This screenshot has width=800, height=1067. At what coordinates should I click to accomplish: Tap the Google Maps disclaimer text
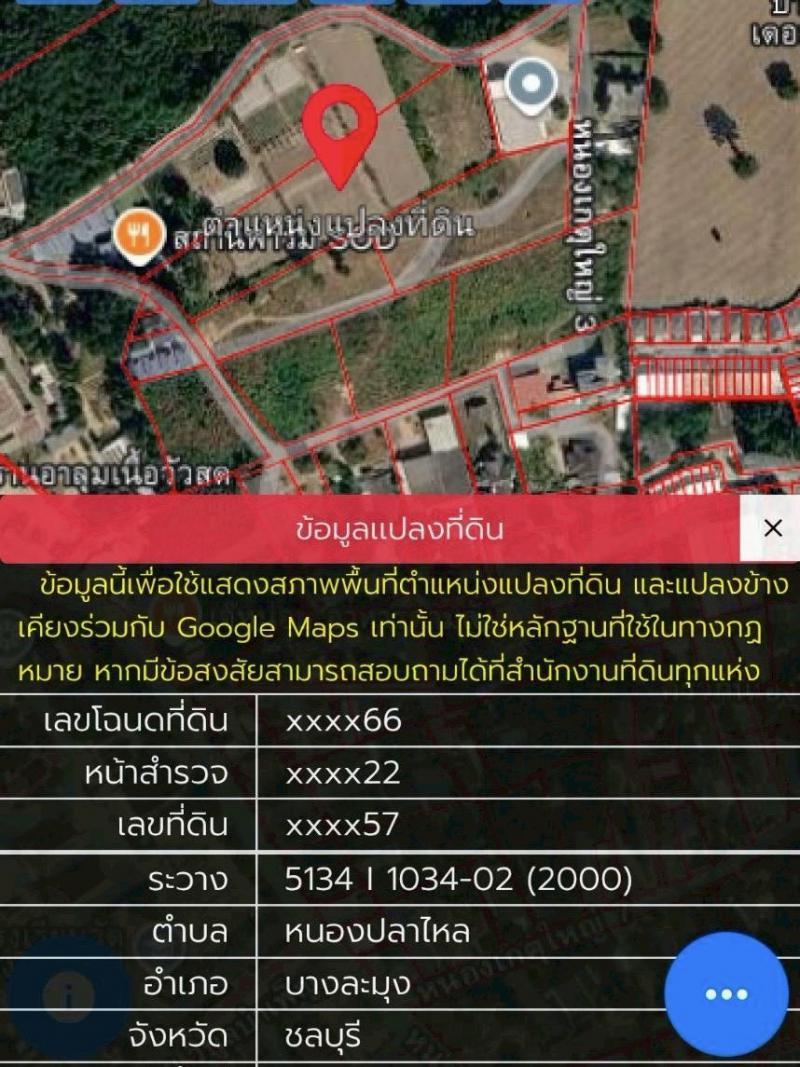pyautogui.click(x=400, y=625)
